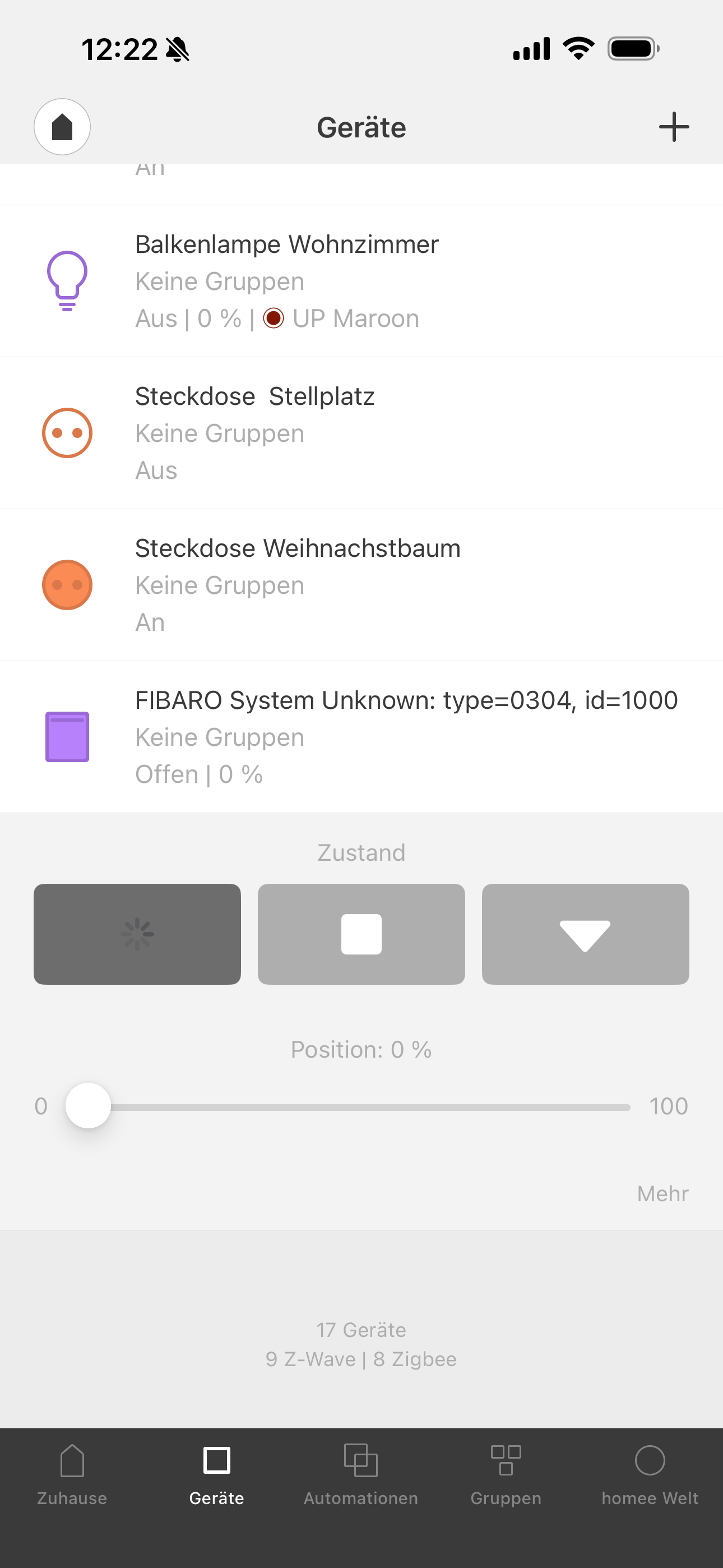This screenshot has height=1568, width=723.
Task: Tap the loading up button under Zustand
Action: 137,934
